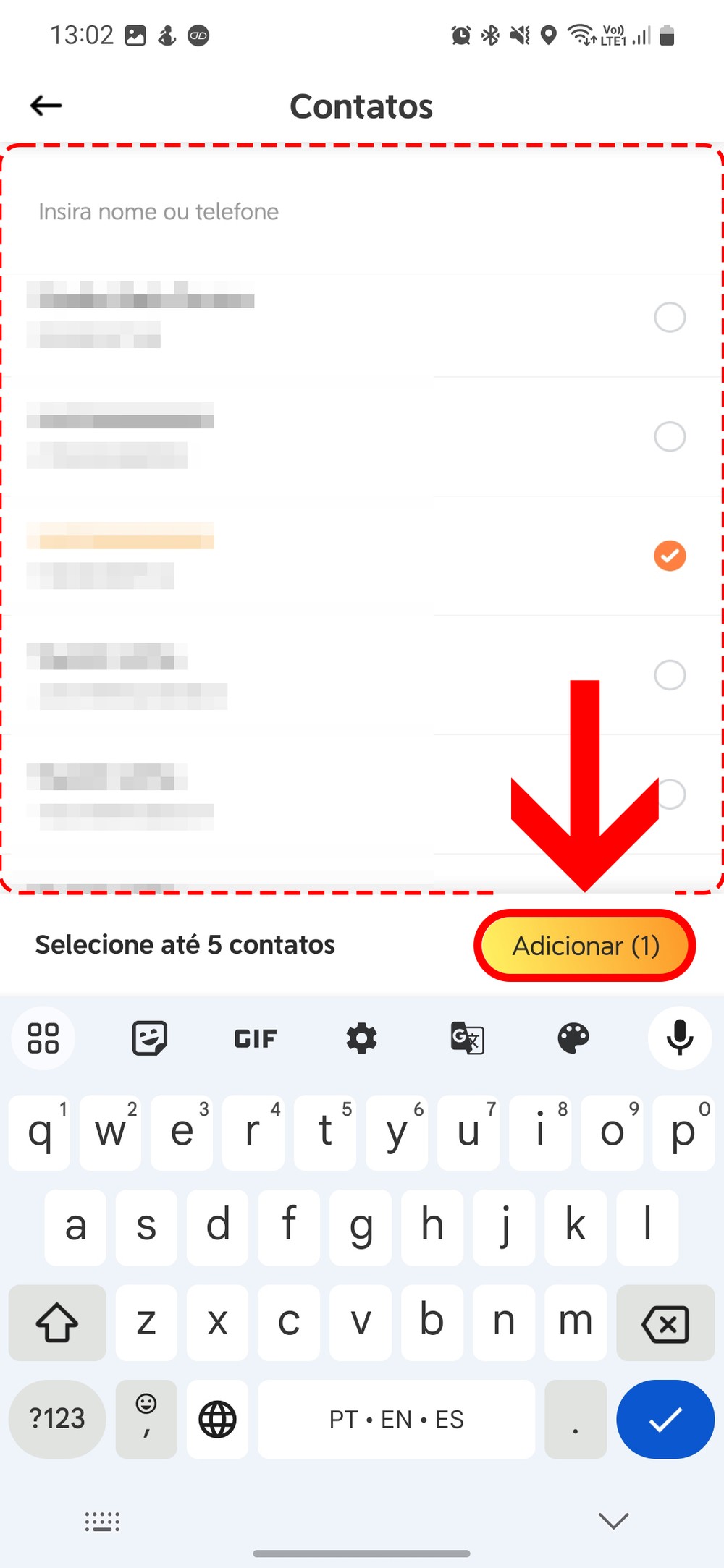The height and width of the screenshot is (1568, 724).
Task: Confirm with the keyboard's blue checkmark key
Action: (665, 1420)
